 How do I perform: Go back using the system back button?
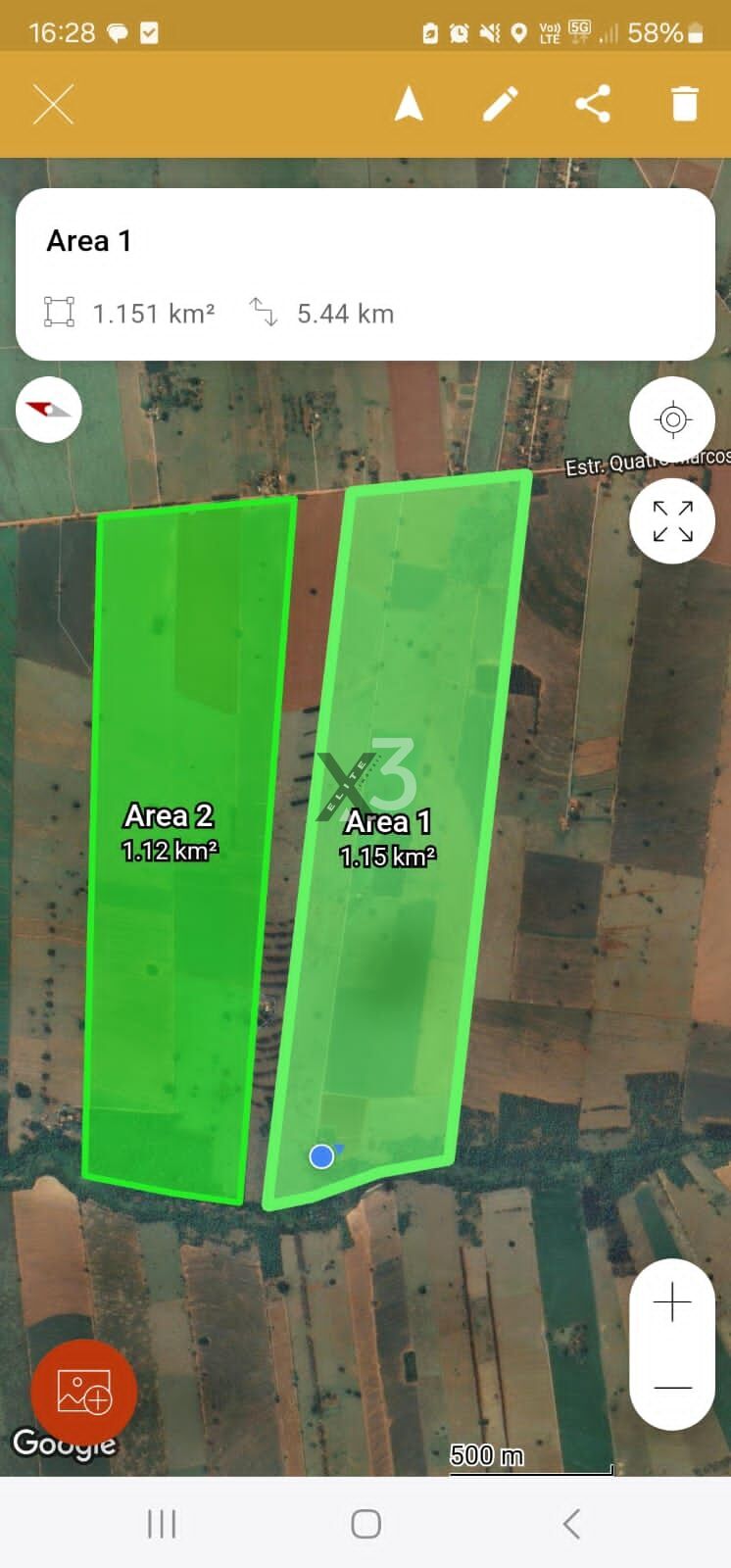(x=571, y=1523)
